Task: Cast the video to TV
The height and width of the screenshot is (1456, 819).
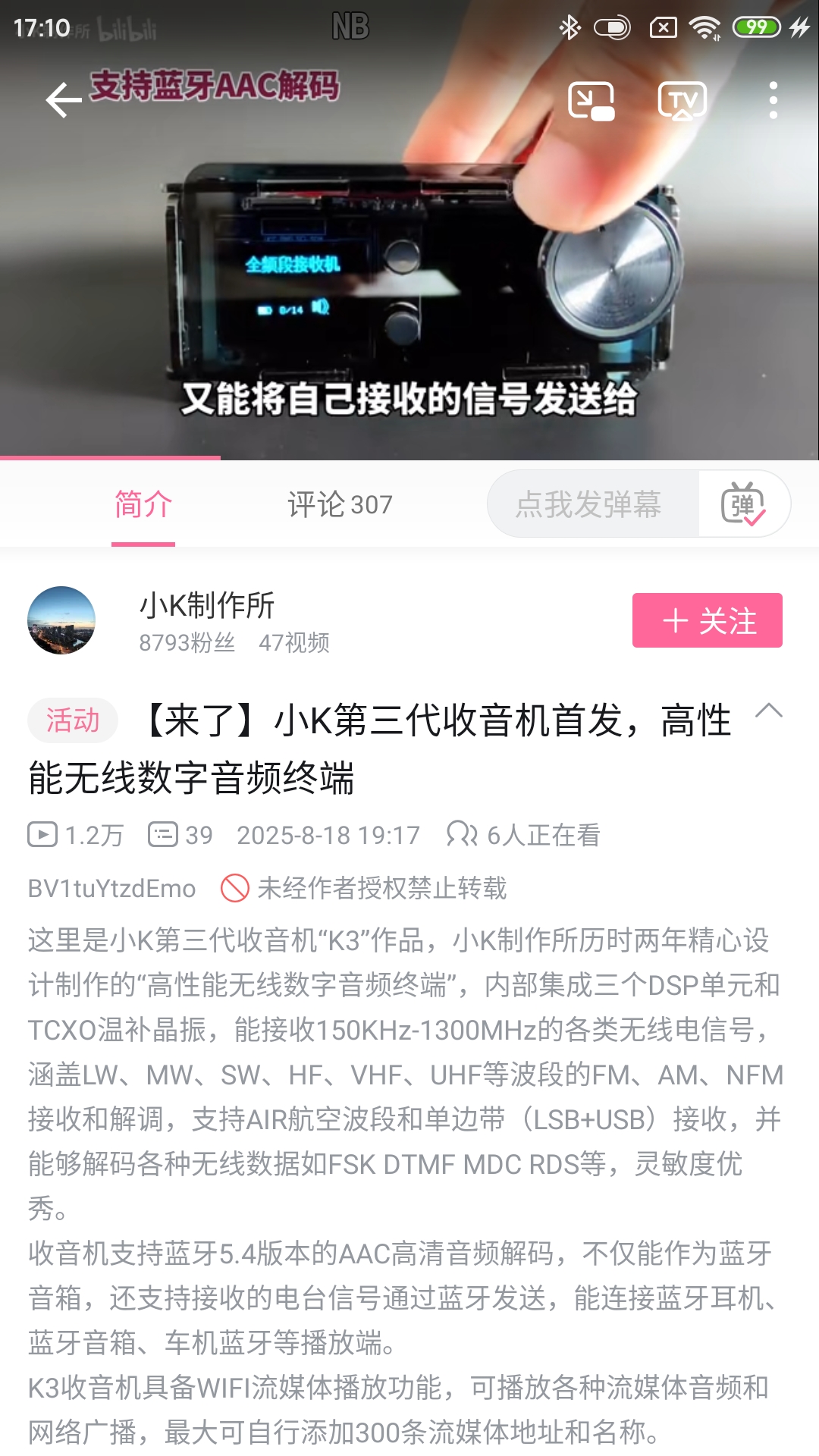Action: (682, 100)
